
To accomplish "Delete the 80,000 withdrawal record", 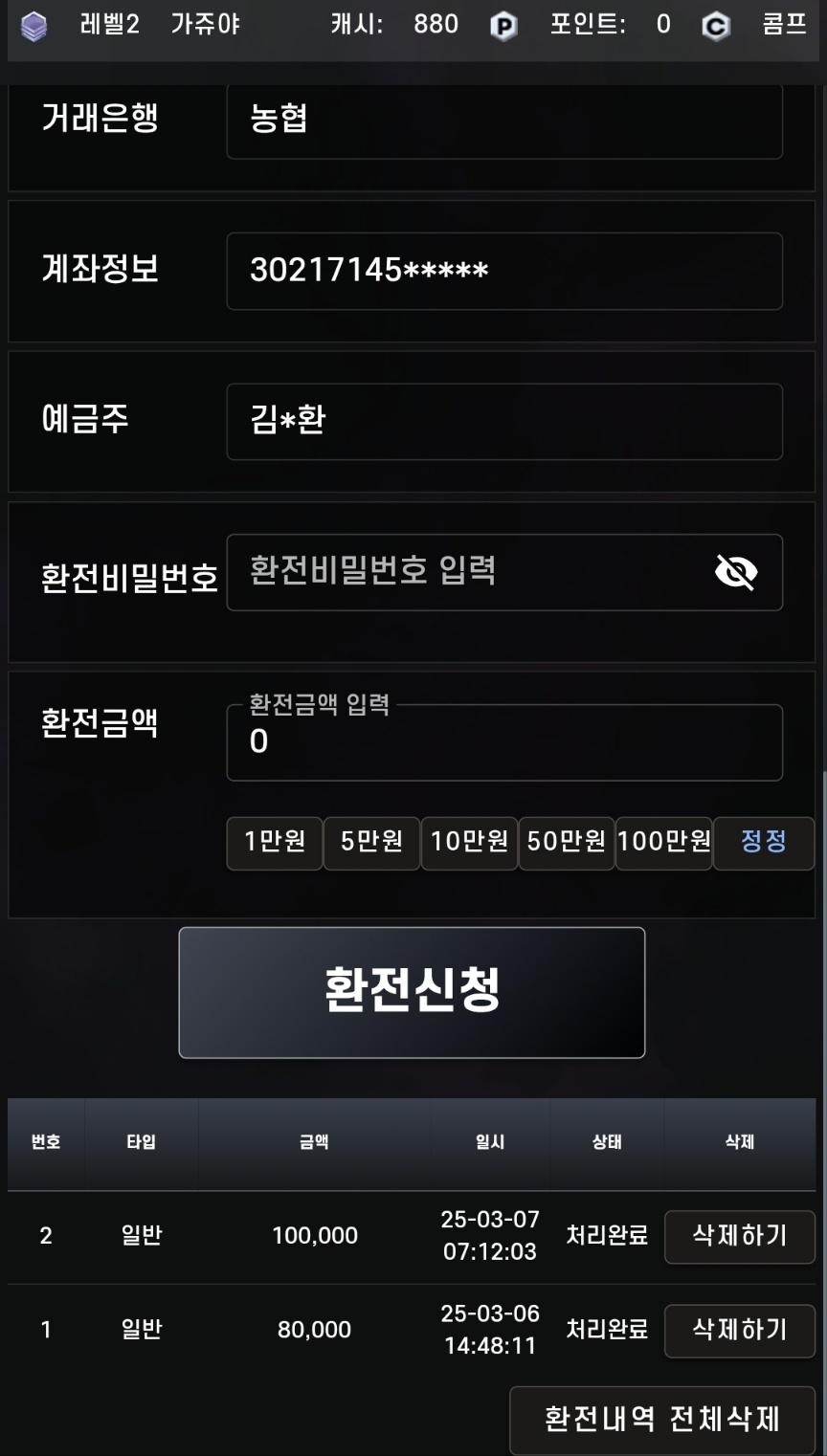I will [739, 1330].
